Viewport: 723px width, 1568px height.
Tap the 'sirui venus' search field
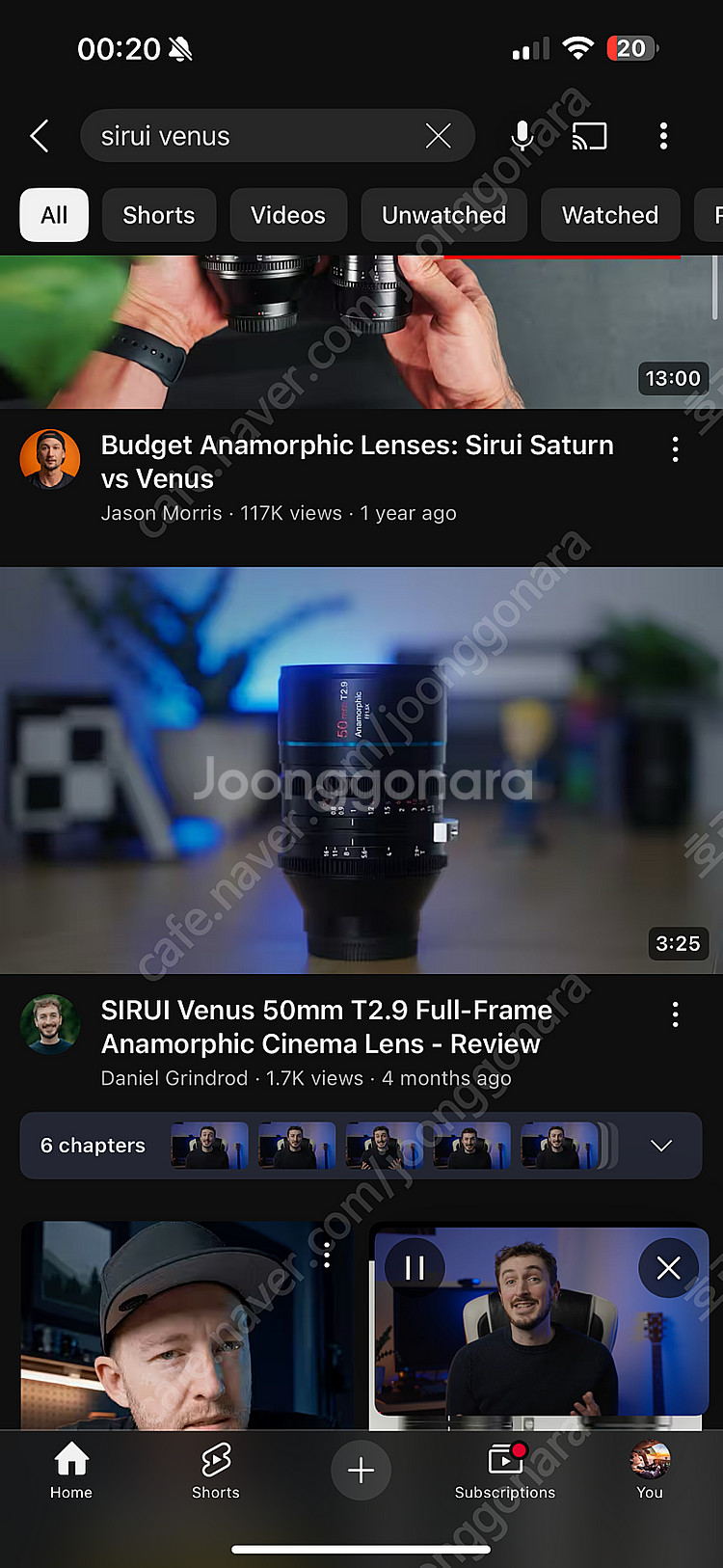(251, 136)
